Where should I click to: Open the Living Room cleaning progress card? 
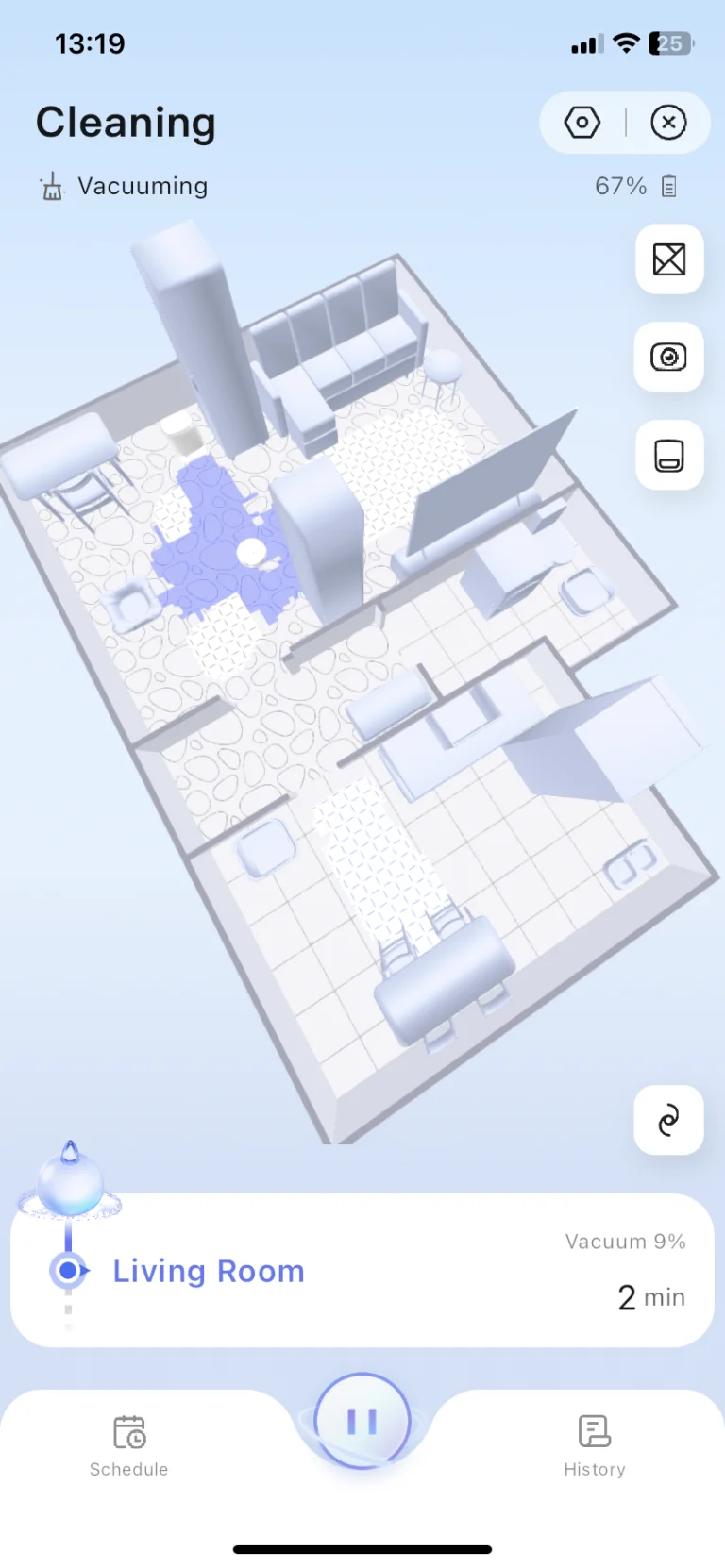362,1271
